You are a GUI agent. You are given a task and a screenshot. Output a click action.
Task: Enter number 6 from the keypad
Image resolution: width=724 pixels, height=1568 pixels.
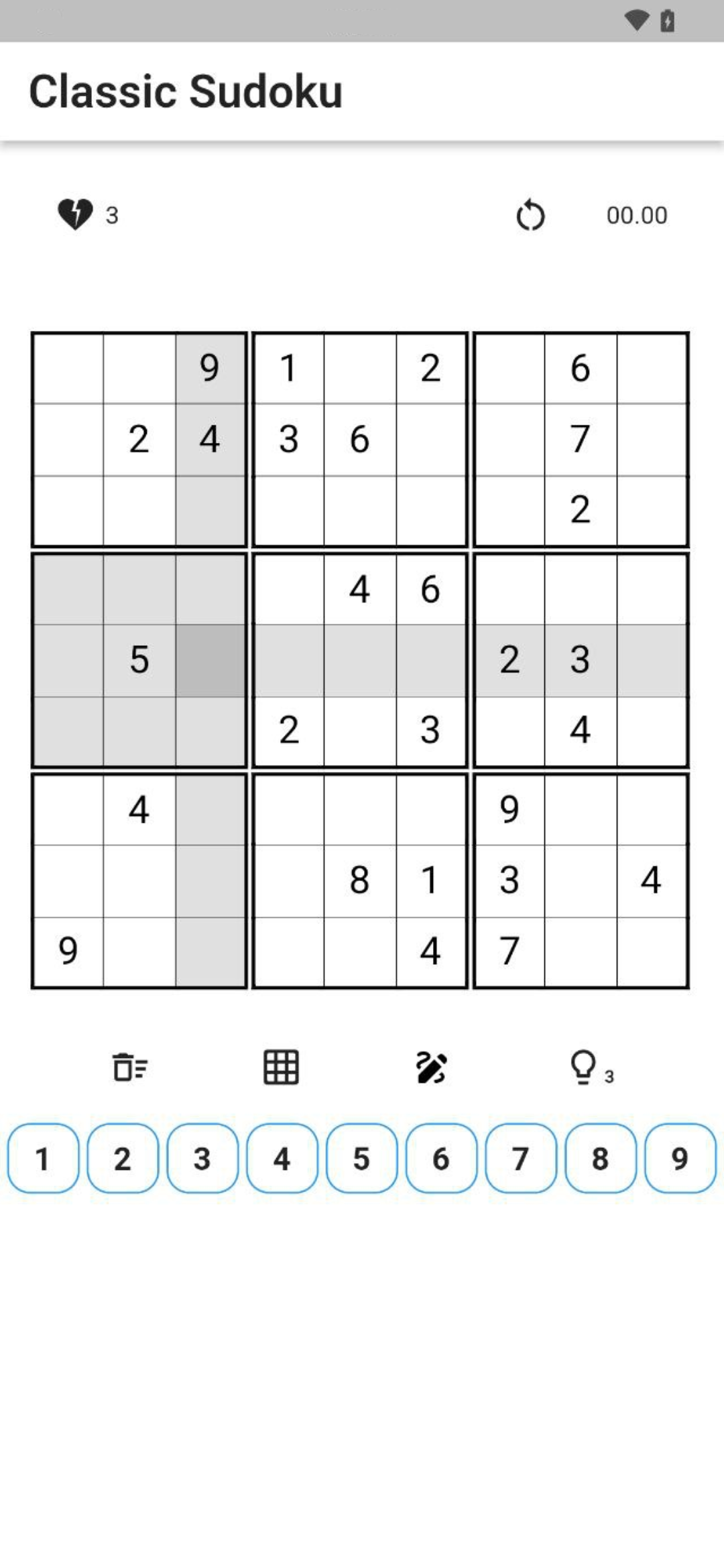tap(441, 1159)
